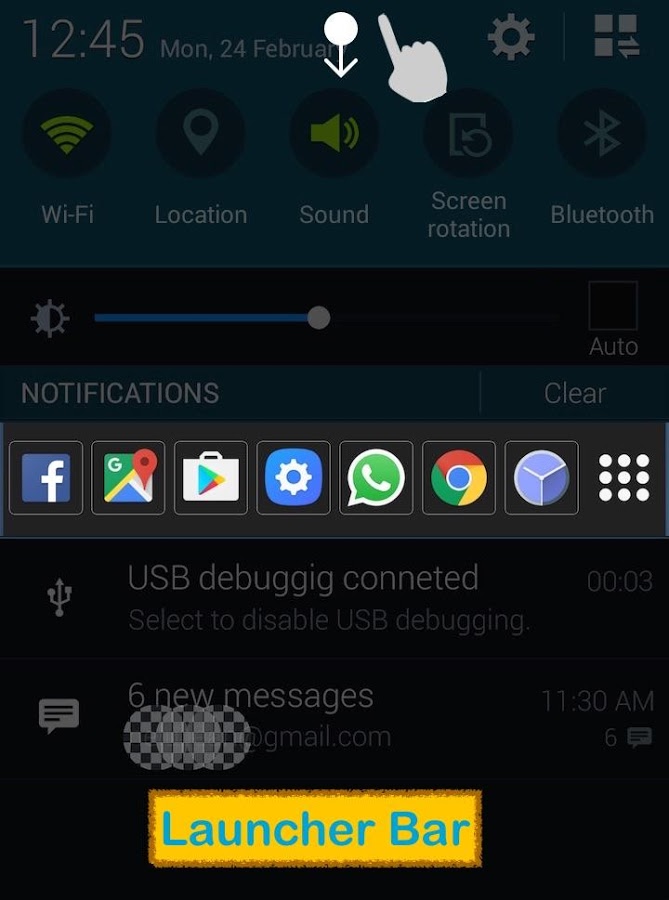Open Chrome from the launcher bar
The image size is (669, 900).
(x=459, y=478)
